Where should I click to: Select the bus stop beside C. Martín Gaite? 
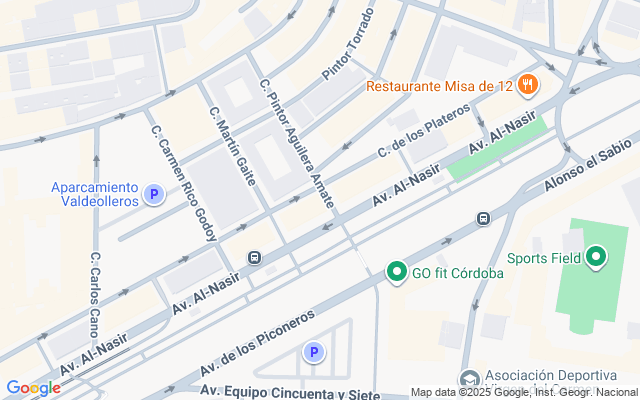(254, 258)
